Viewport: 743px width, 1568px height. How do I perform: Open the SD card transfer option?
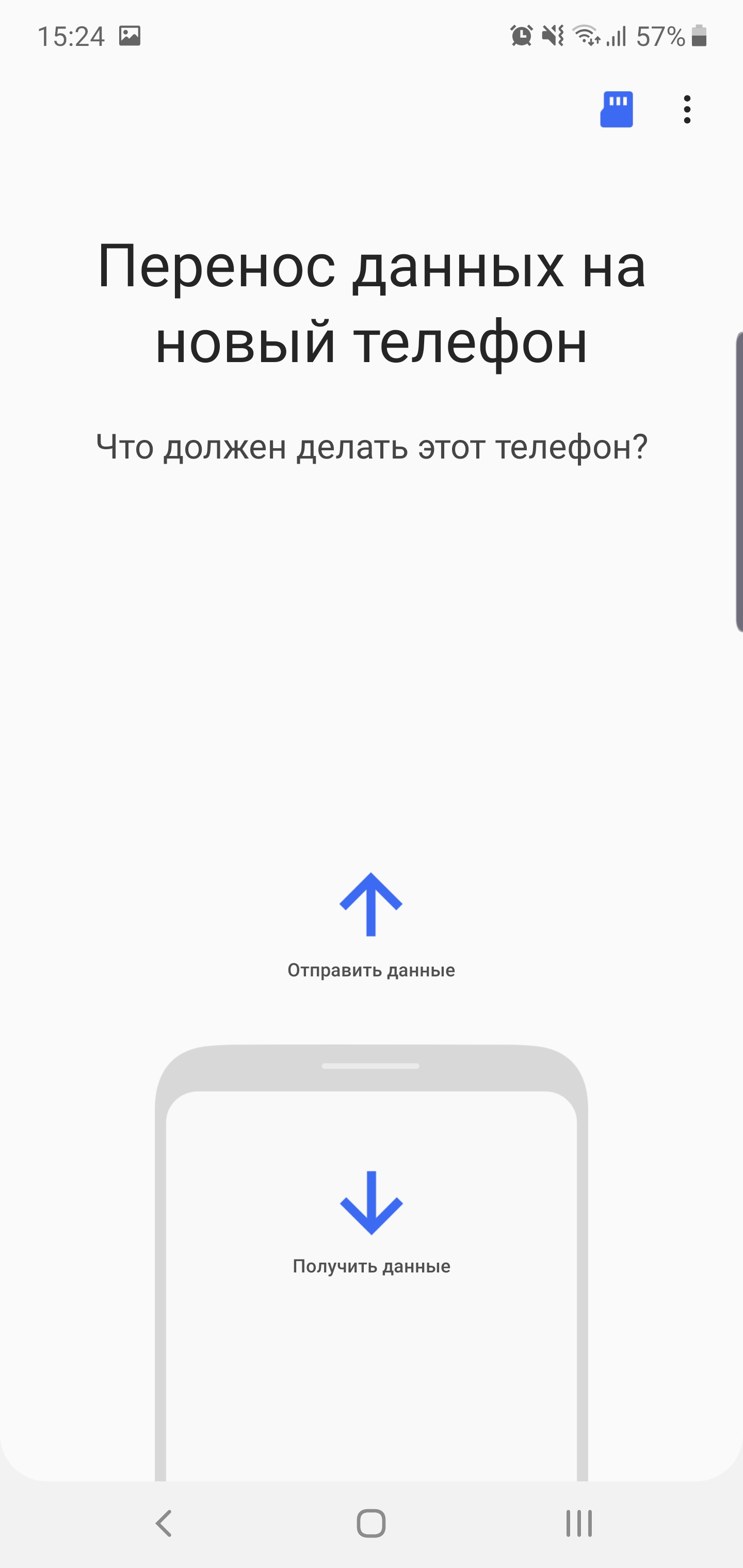click(x=616, y=109)
